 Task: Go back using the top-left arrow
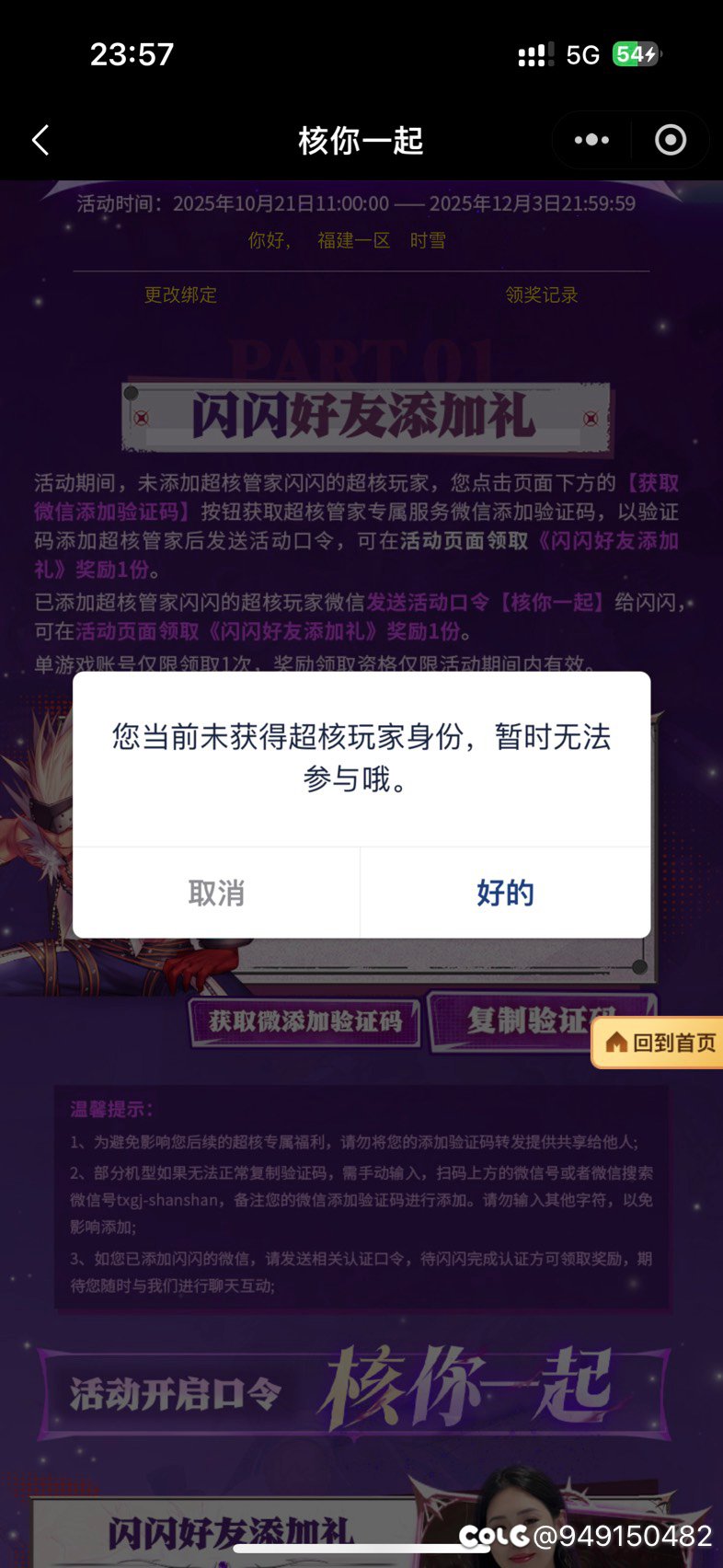tap(40, 141)
